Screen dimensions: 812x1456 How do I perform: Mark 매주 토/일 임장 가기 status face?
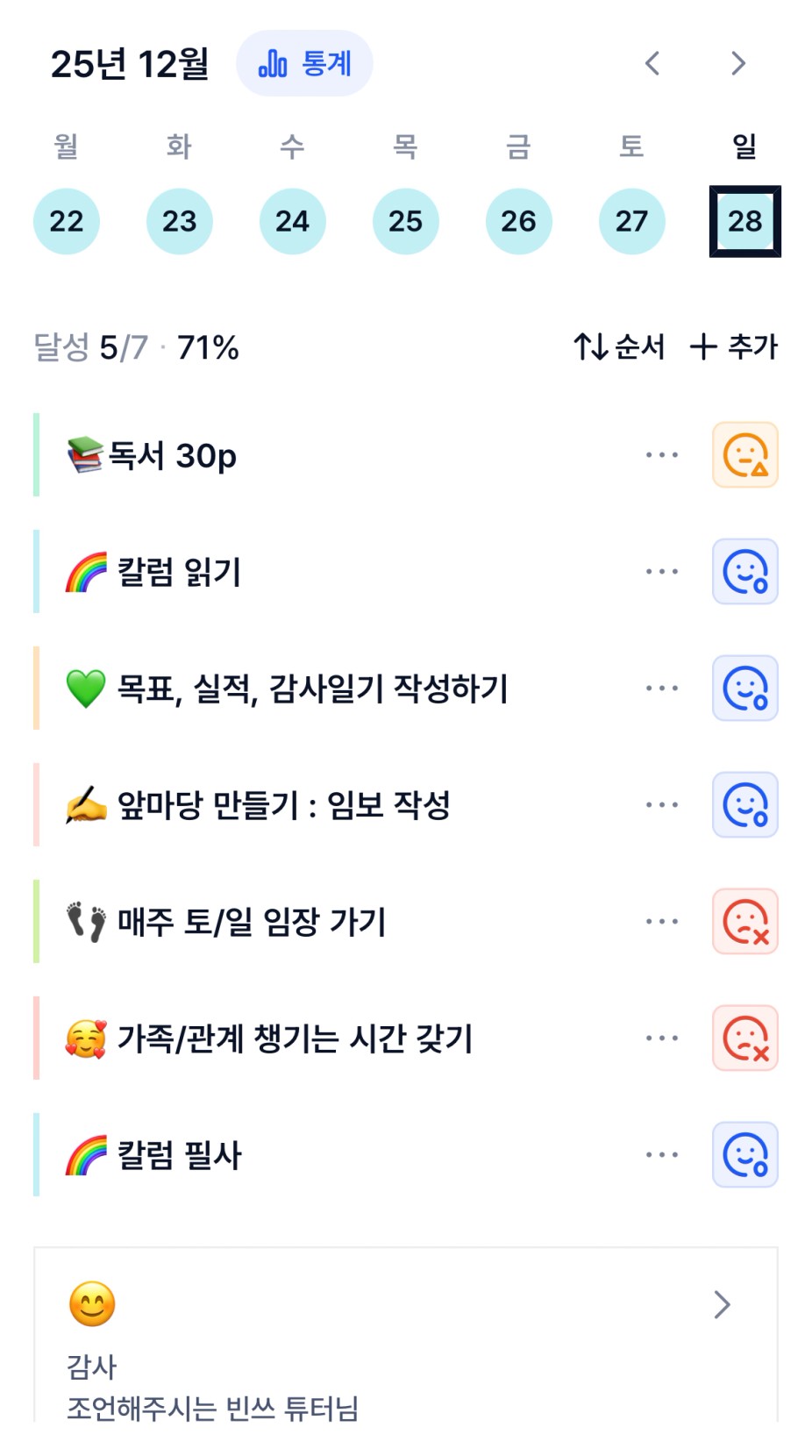tap(745, 922)
